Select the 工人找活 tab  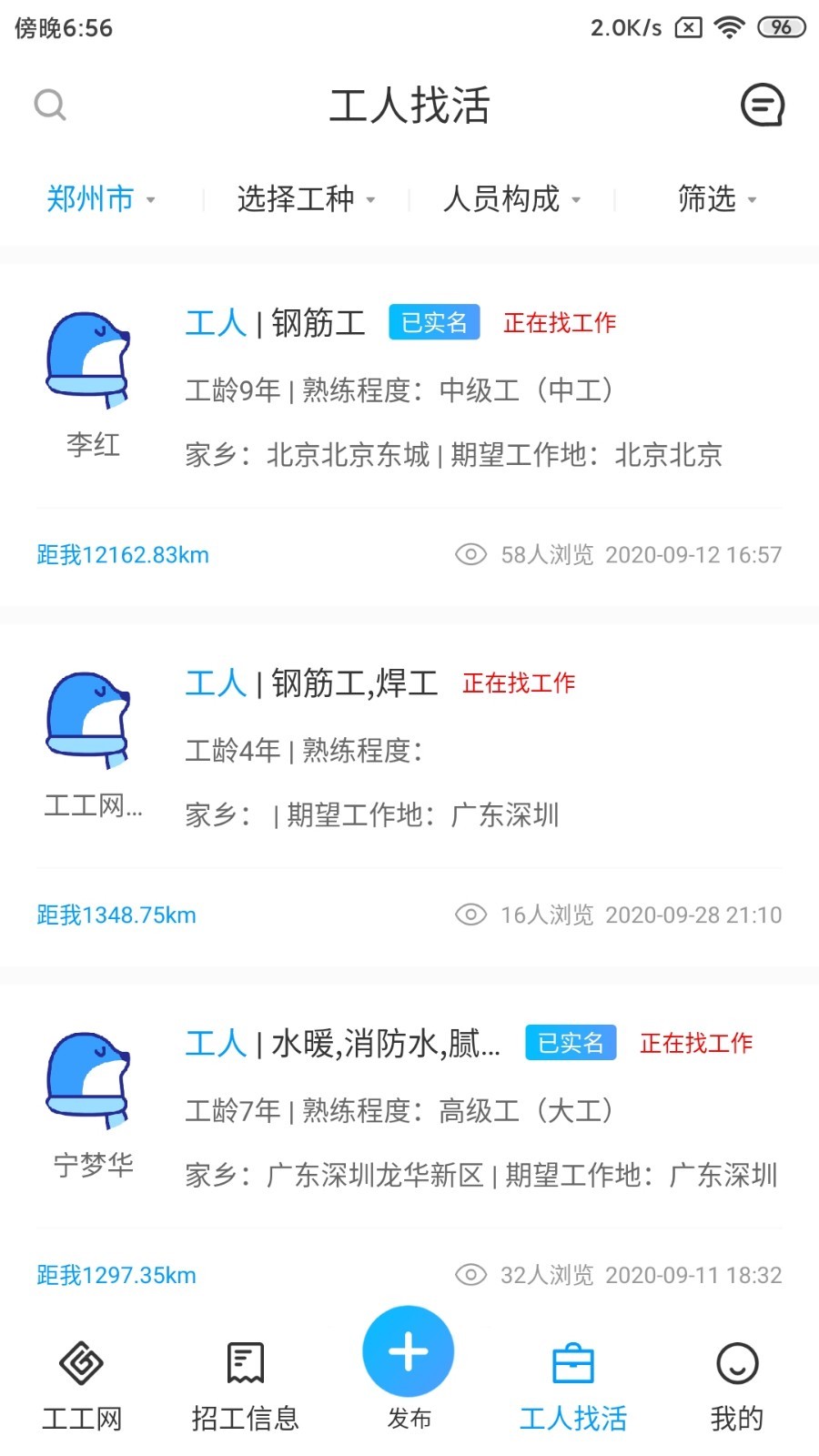click(573, 1385)
